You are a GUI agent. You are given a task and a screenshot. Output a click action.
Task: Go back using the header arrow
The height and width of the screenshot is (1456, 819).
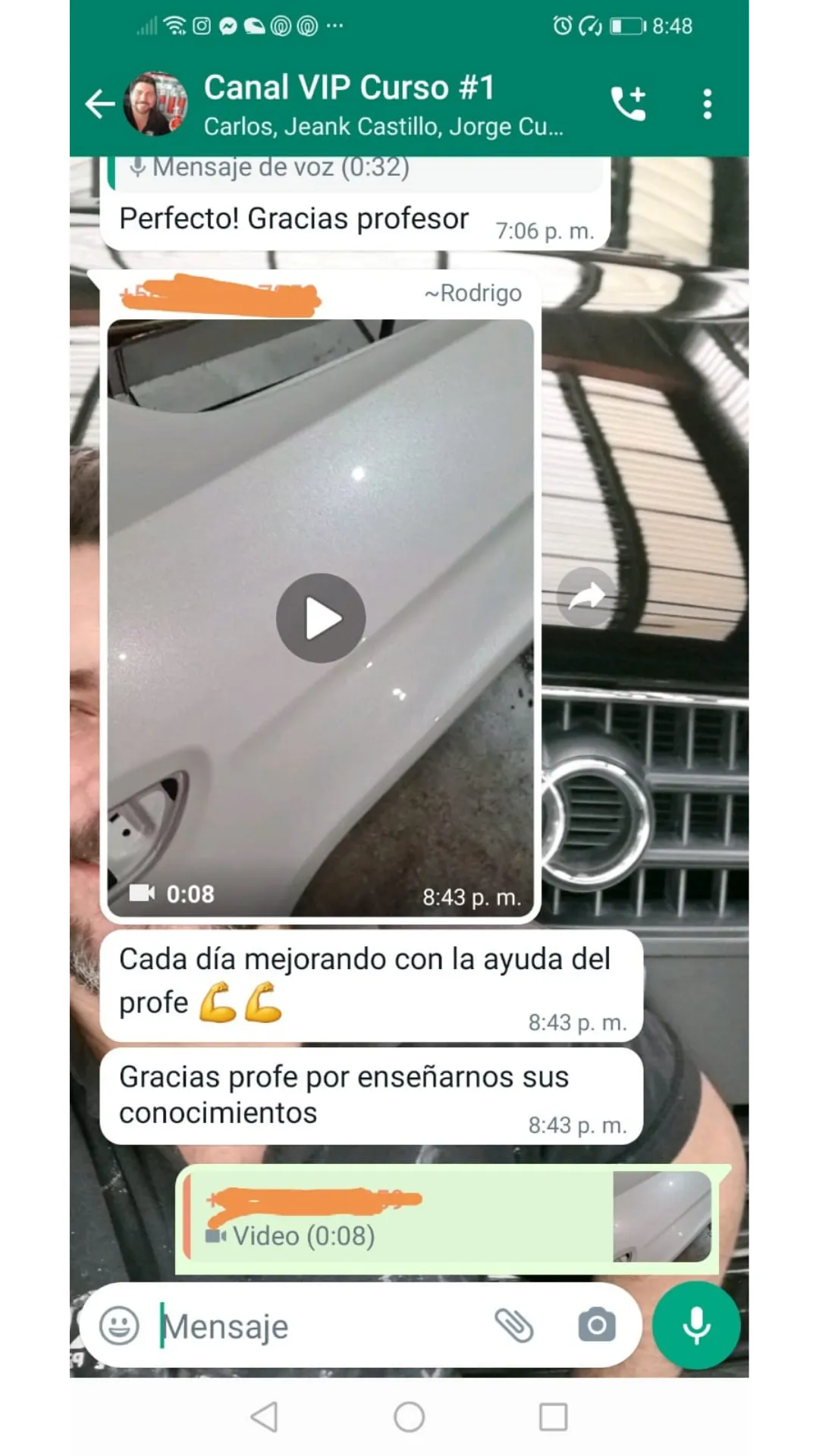[x=99, y=104]
